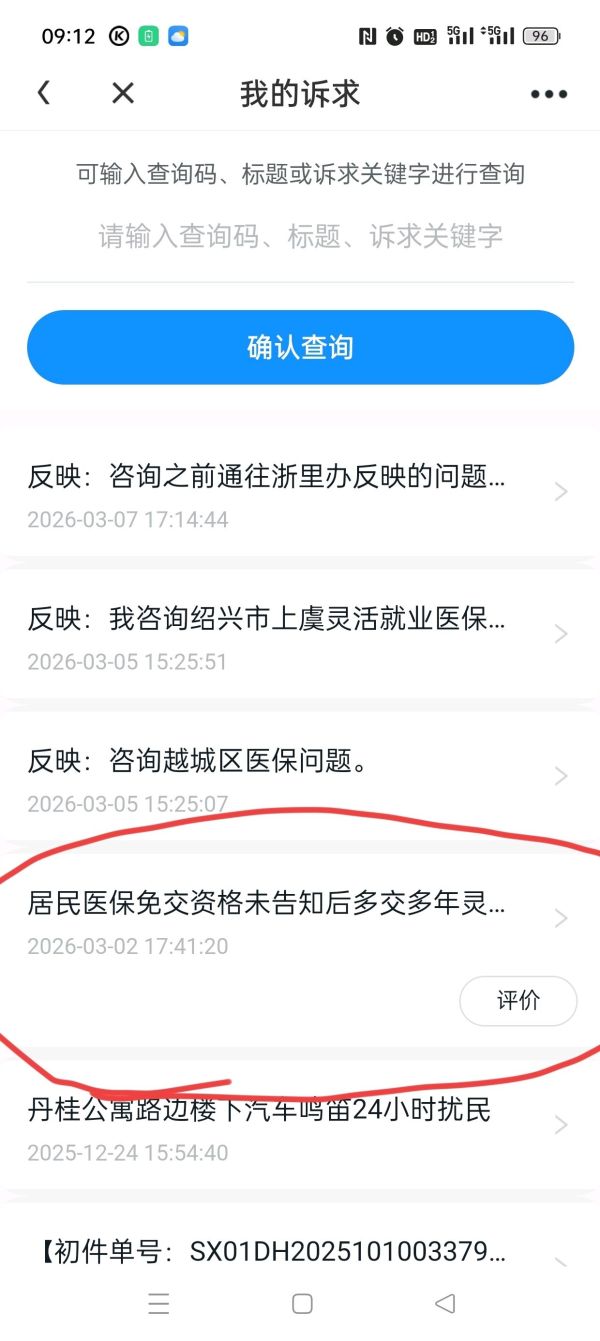Go back using the top-left arrow
The image size is (600, 1341).
(x=43, y=93)
